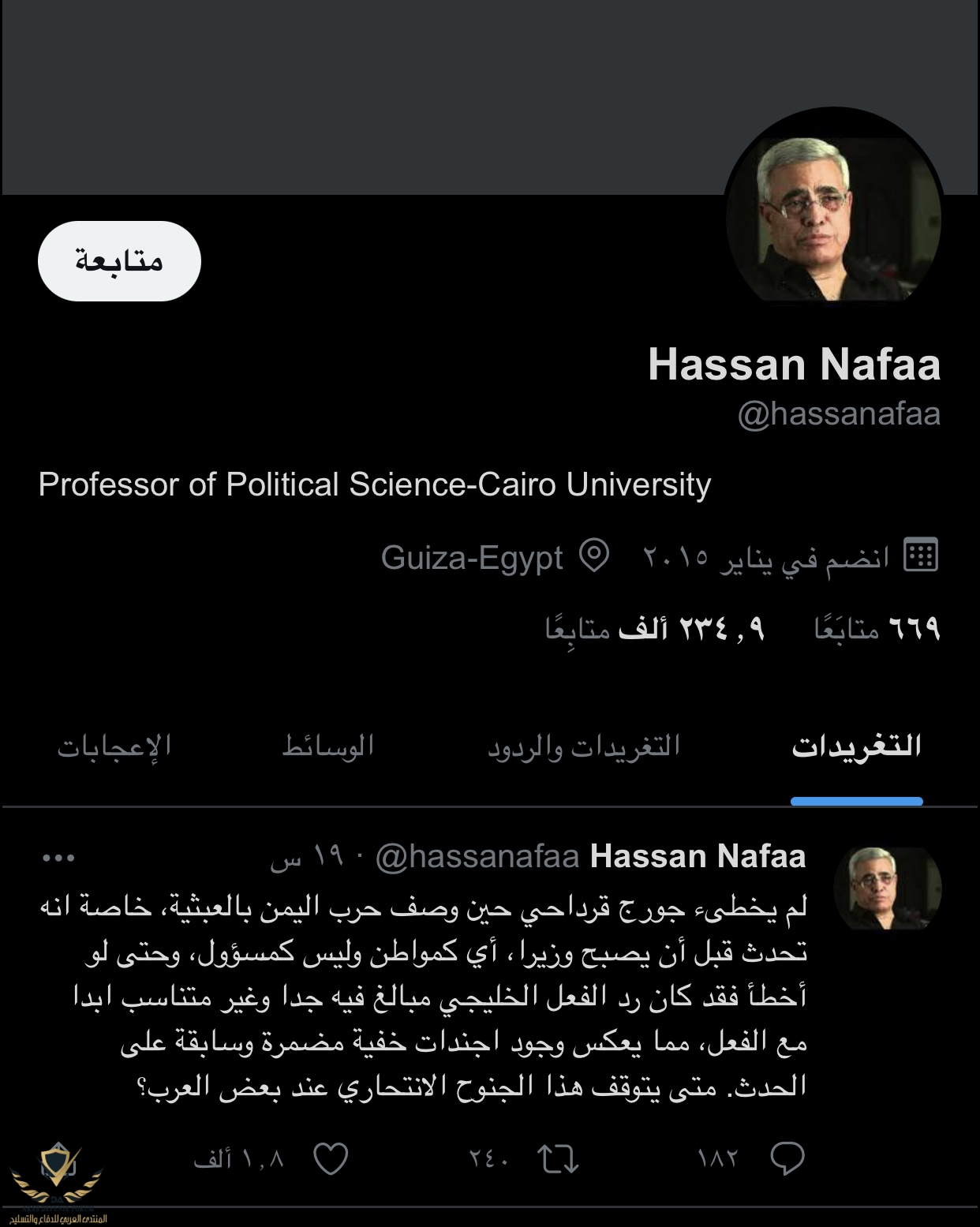Open the tweet's three-dot overflow menu

coord(58,858)
